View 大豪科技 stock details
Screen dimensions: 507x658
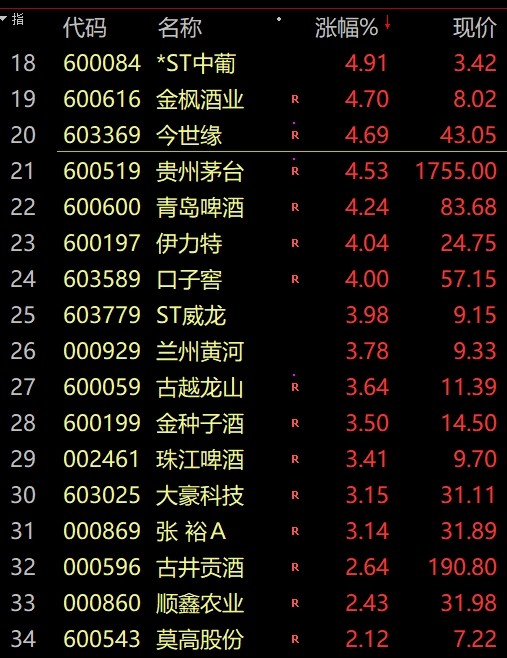[254, 495]
